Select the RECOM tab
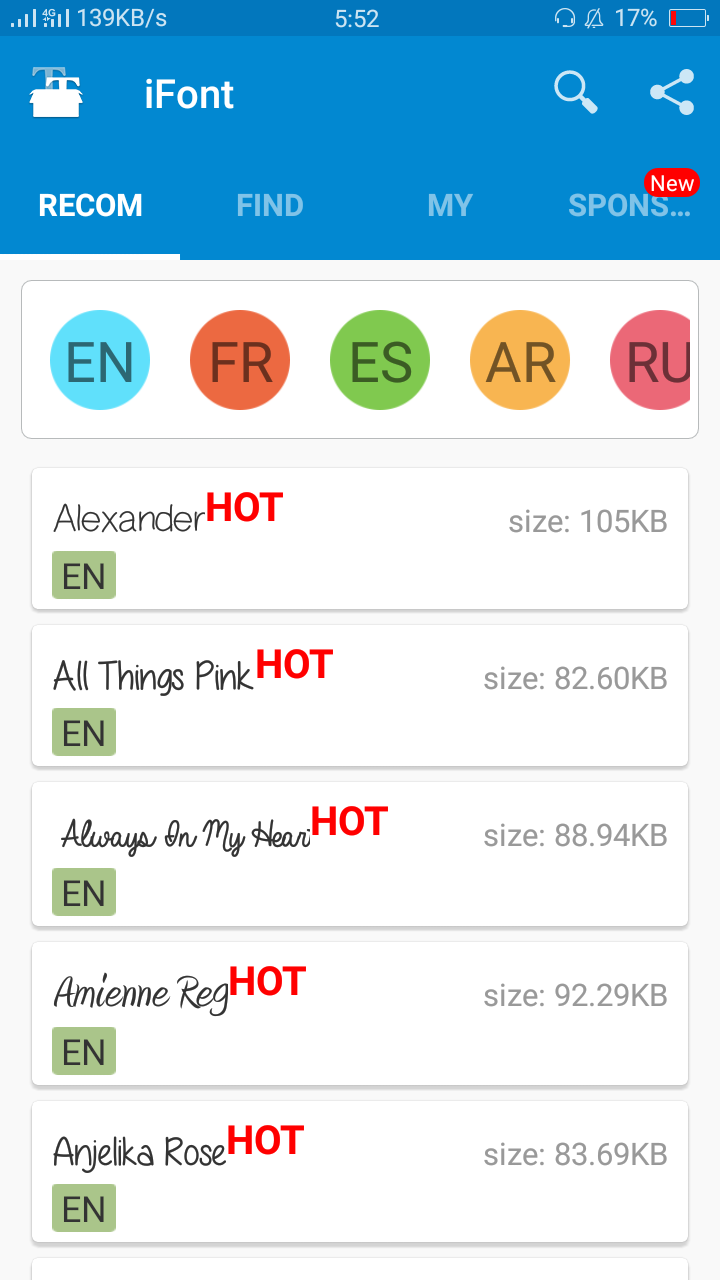This screenshot has width=720, height=1280. tap(90, 205)
